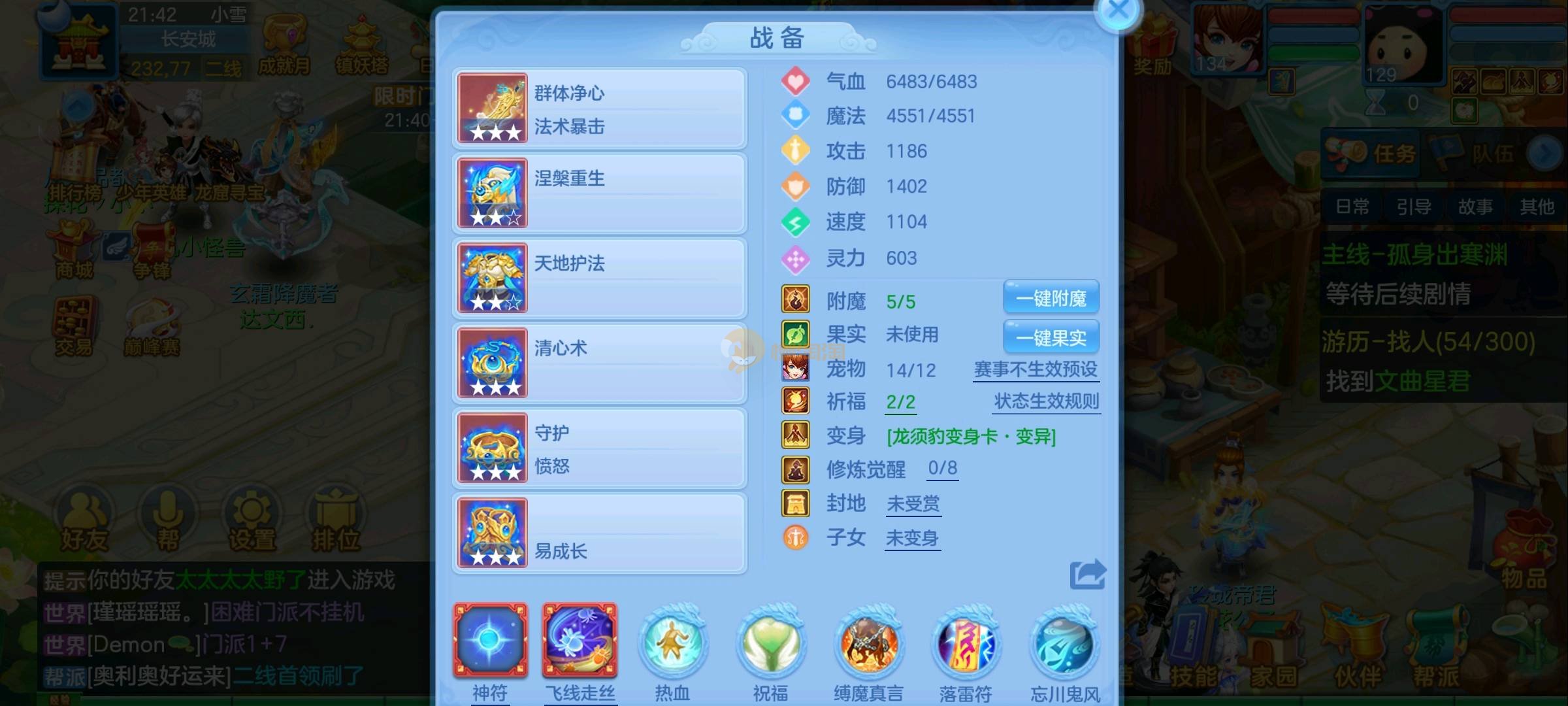Image resolution: width=1568 pixels, height=706 pixels.
Task: Close the 战备 dialog
Action: [x=1118, y=11]
